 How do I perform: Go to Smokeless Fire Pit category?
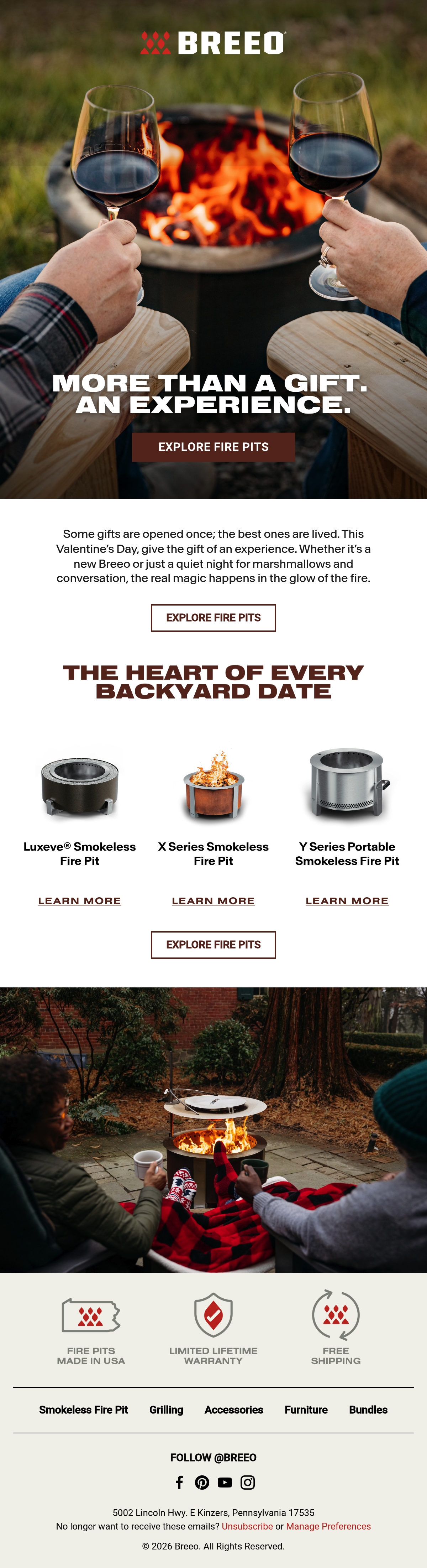click(83, 1410)
